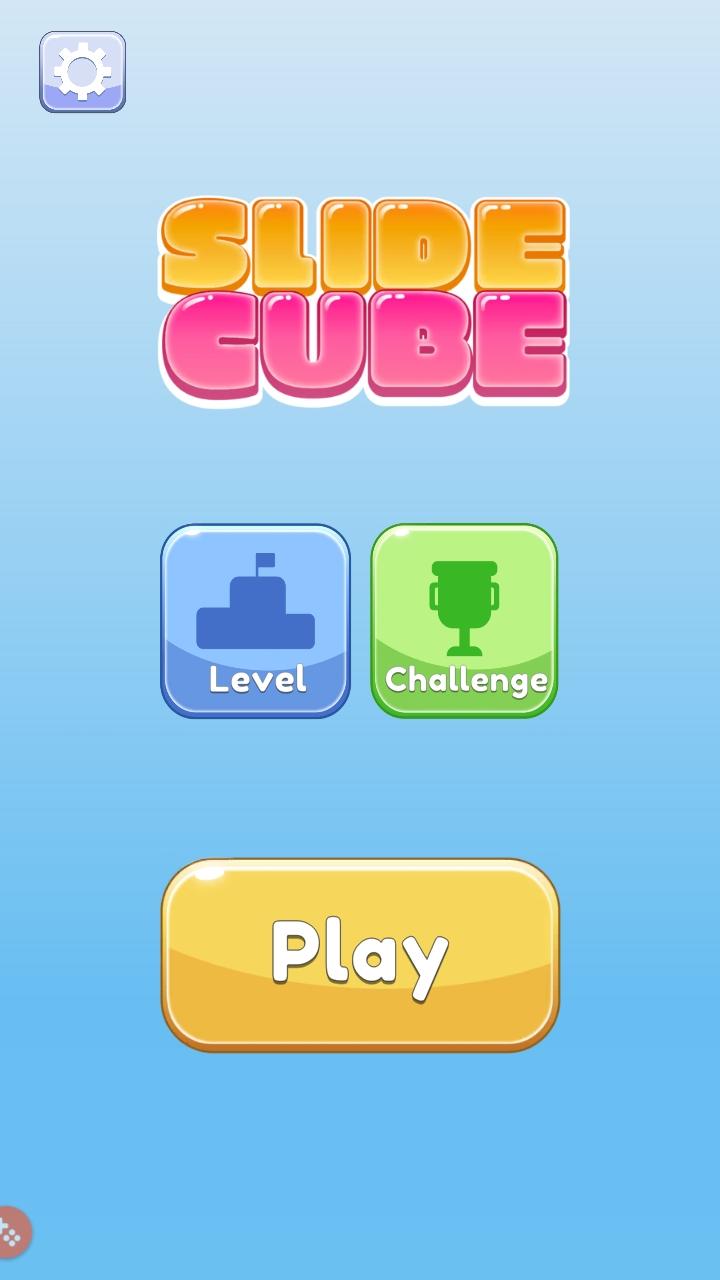The height and width of the screenshot is (1280, 720).
Task: Open the Level selection
Action: pos(256,620)
